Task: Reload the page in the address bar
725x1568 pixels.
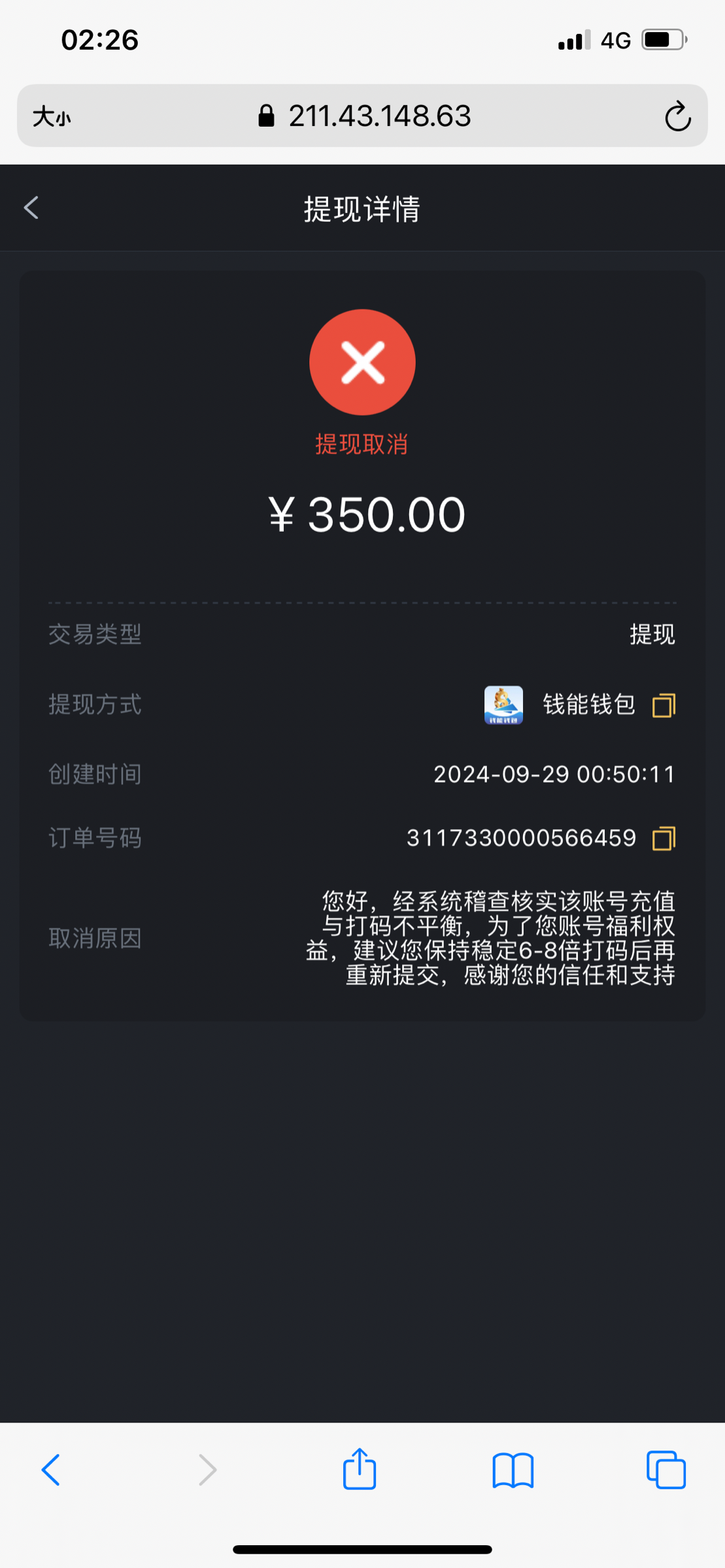Action: point(678,116)
